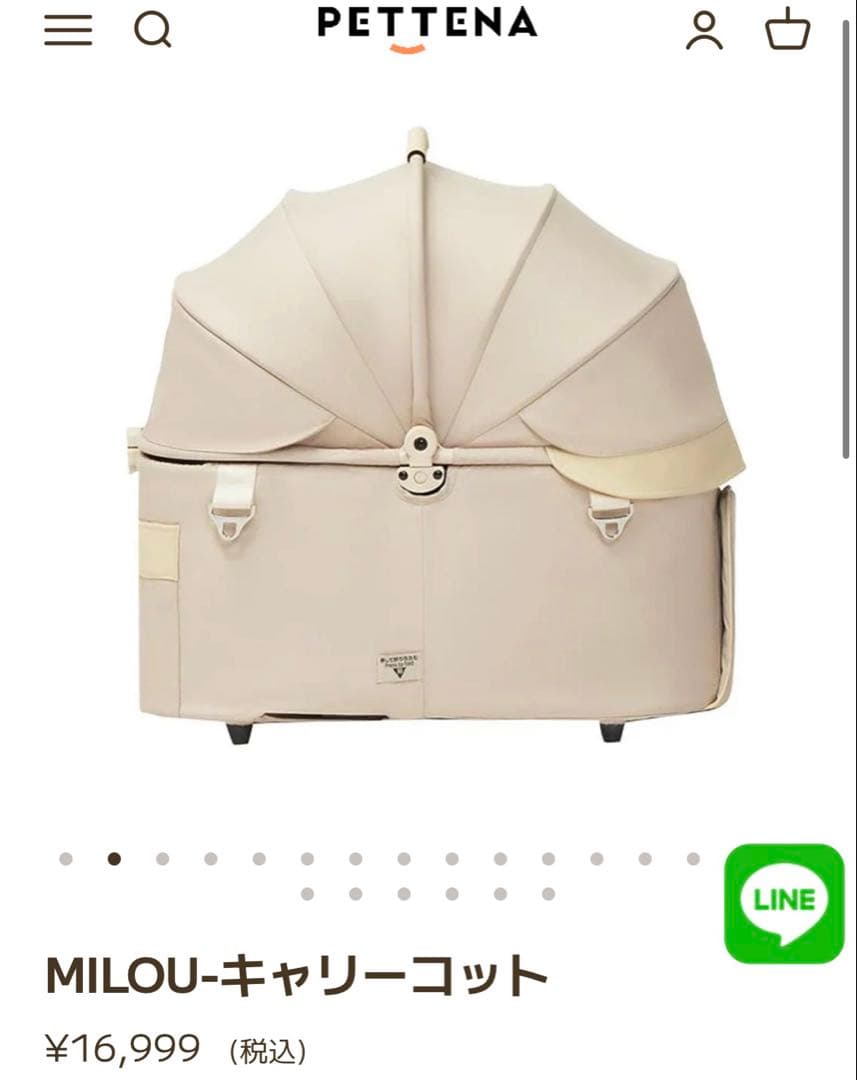Go to the PETTENA home page
Viewport: 857px width, 1080px height.
[x=427, y=25]
